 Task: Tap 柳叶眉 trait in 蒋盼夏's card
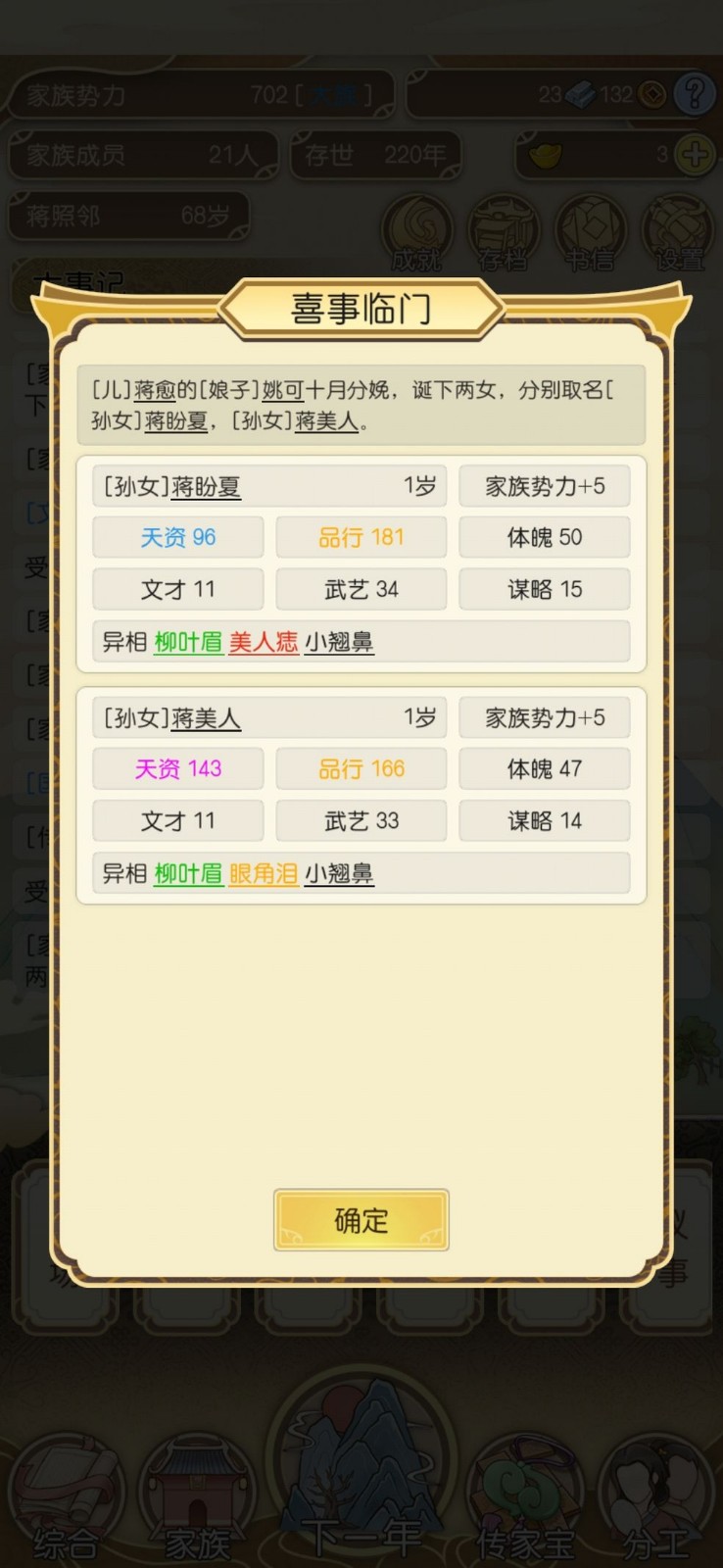189,643
